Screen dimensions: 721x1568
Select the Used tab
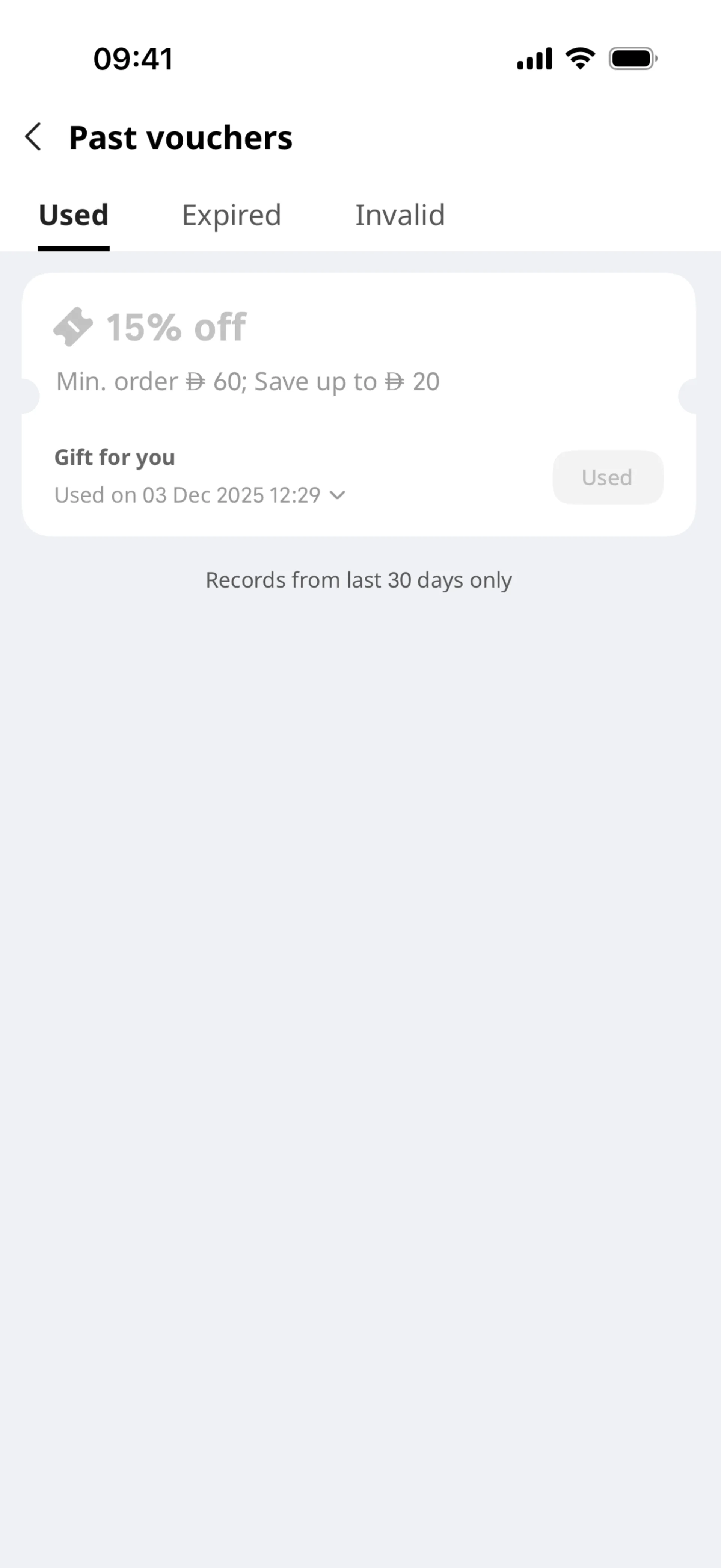[x=74, y=216]
